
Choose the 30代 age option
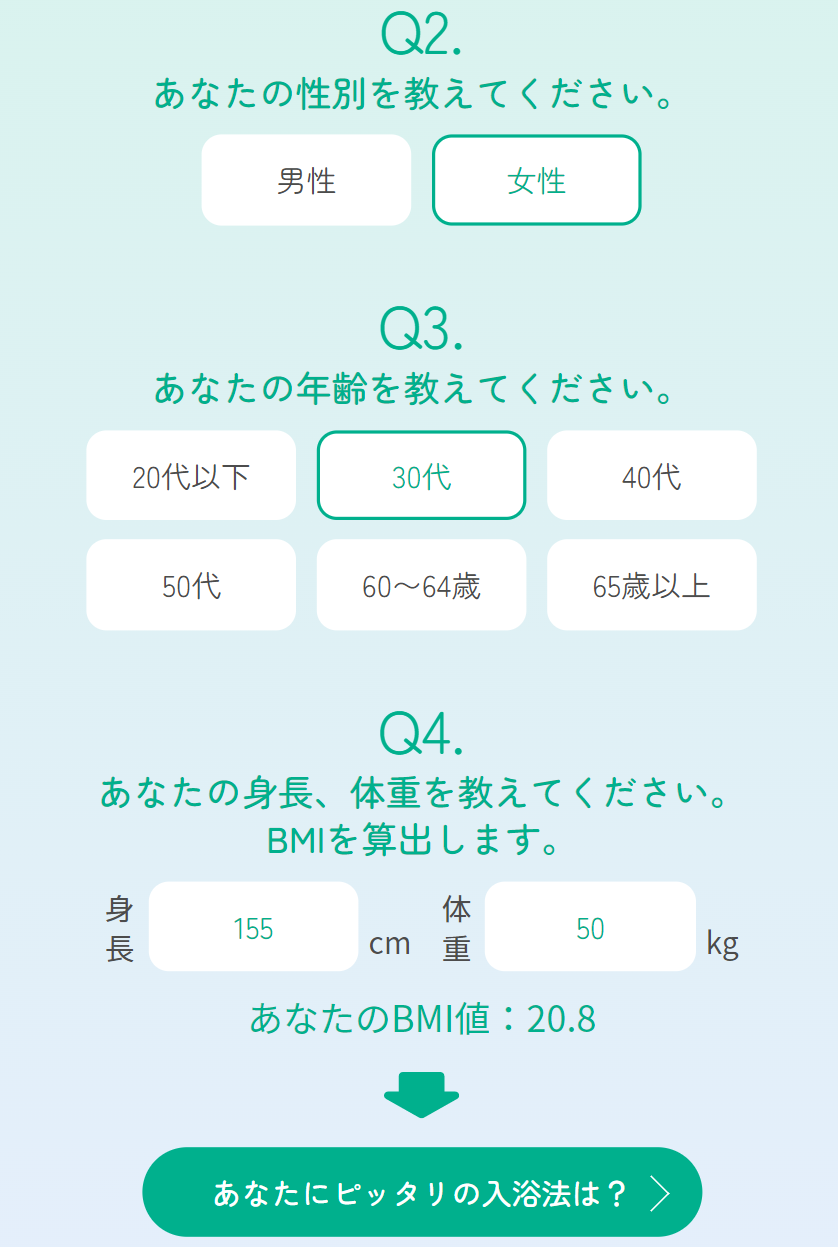pyautogui.click(x=421, y=476)
